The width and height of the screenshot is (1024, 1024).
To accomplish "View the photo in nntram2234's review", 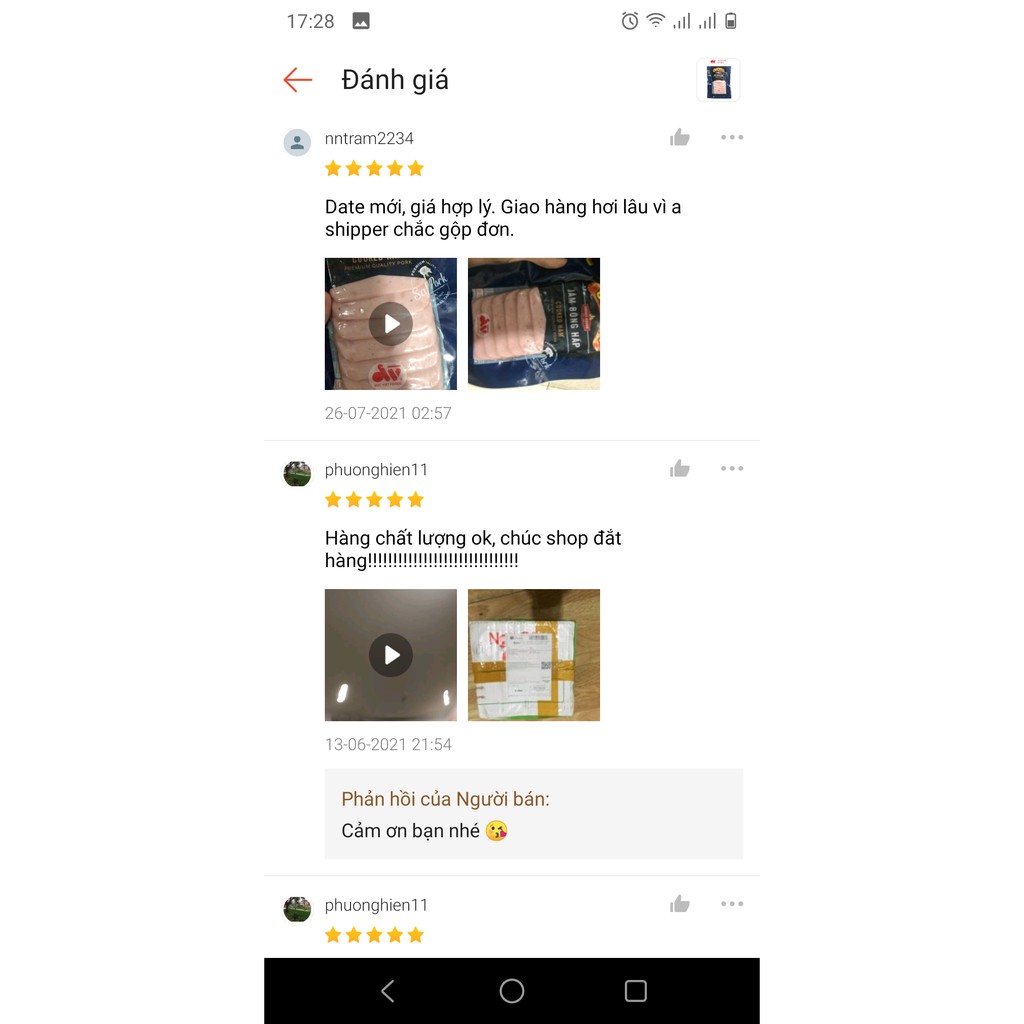I will coord(534,324).
